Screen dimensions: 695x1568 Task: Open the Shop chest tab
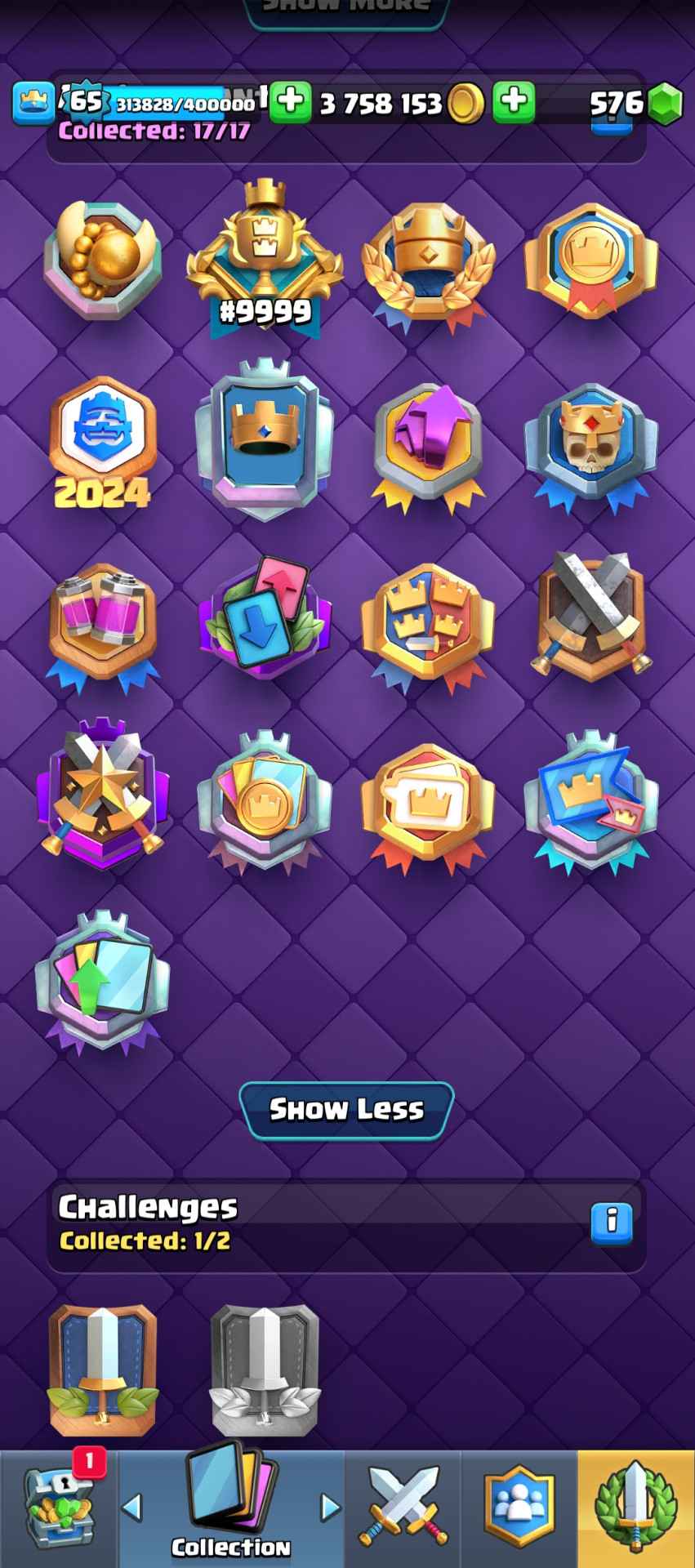[59, 1509]
